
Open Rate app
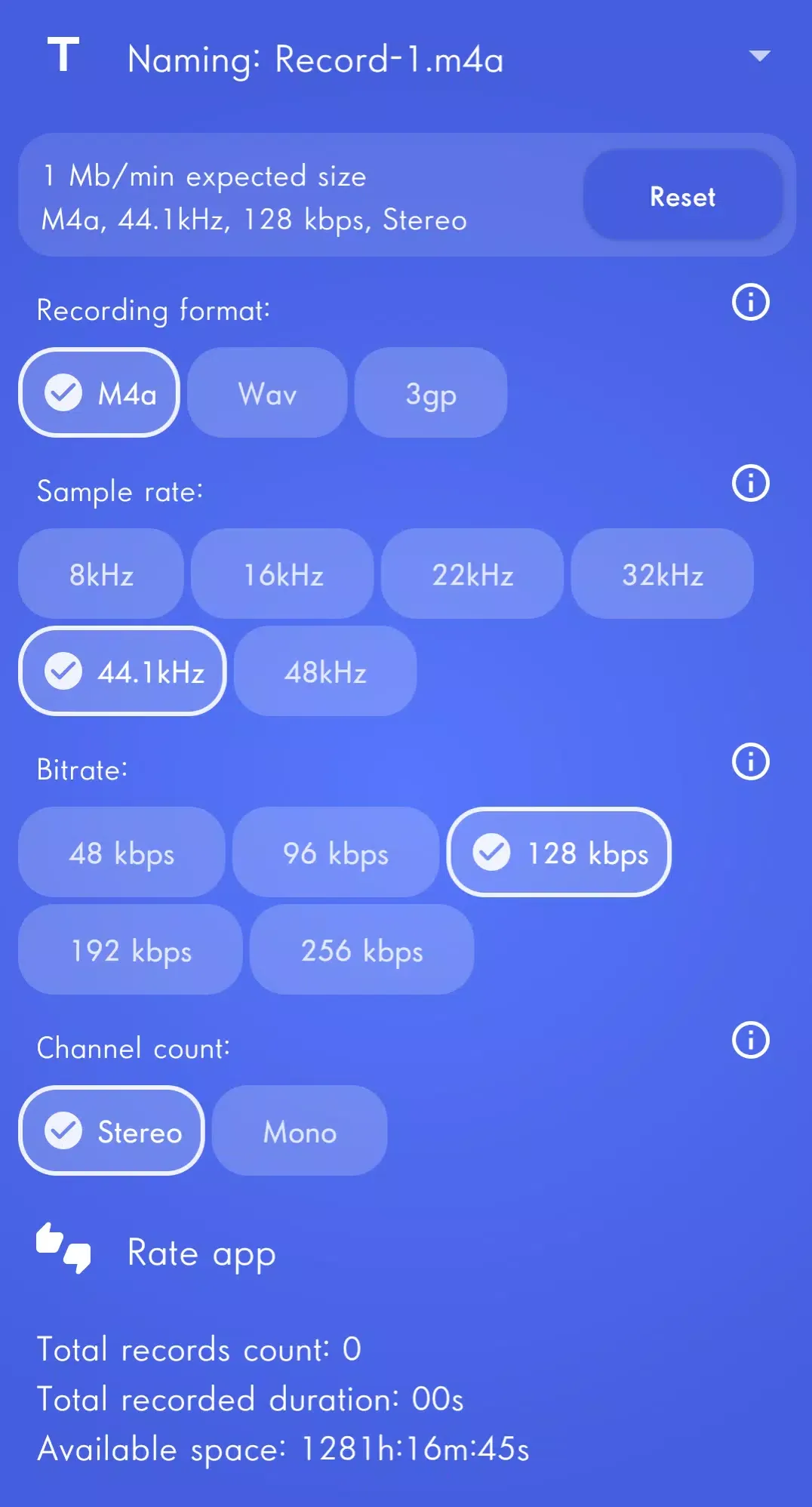(x=201, y=1253)
